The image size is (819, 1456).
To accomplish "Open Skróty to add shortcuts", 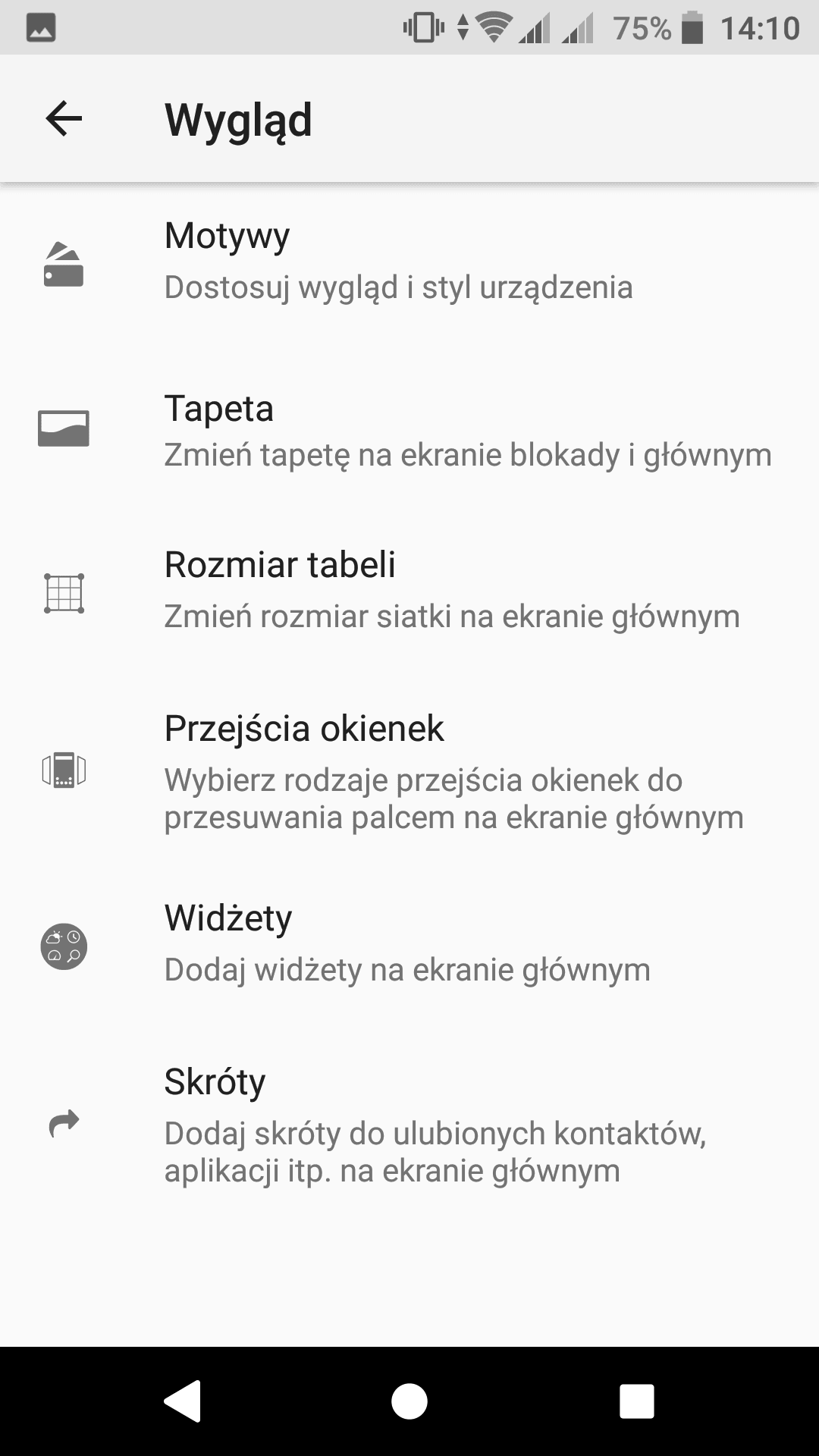I will pos(409,1124).
